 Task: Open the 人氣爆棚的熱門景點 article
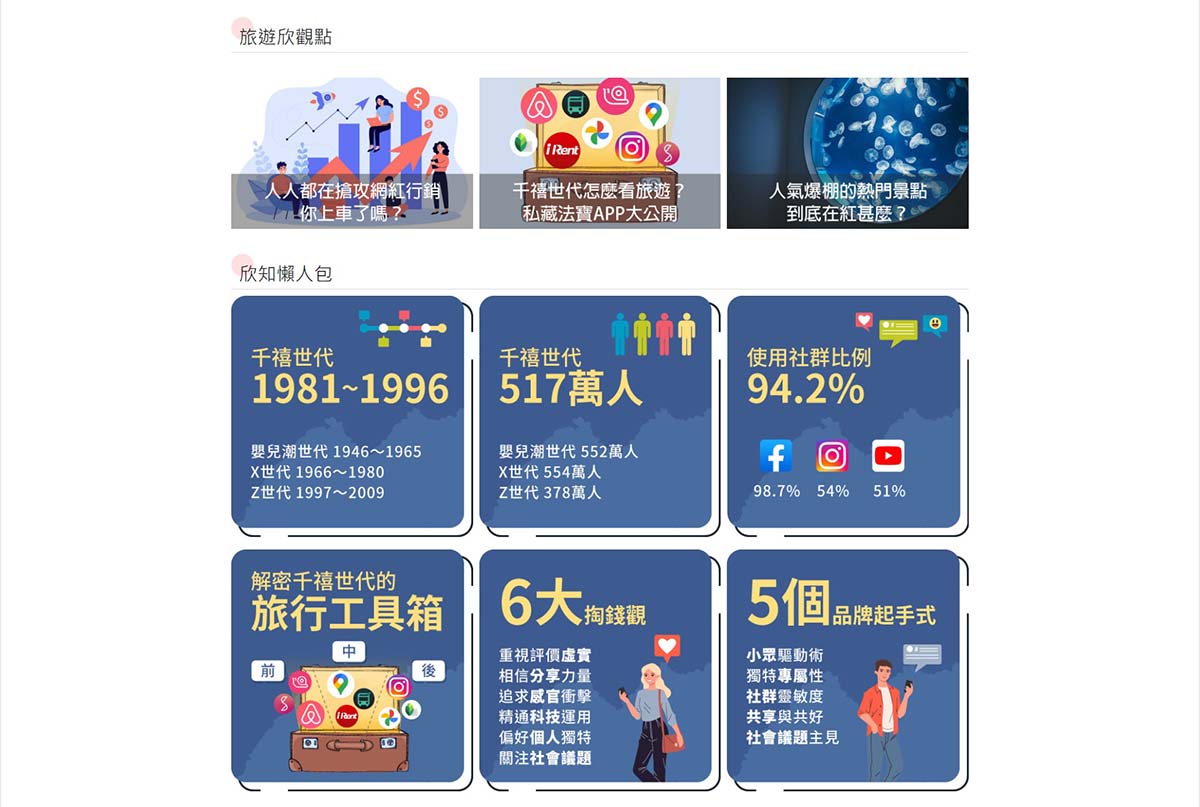pyautogui.click(x=847, y=153)
